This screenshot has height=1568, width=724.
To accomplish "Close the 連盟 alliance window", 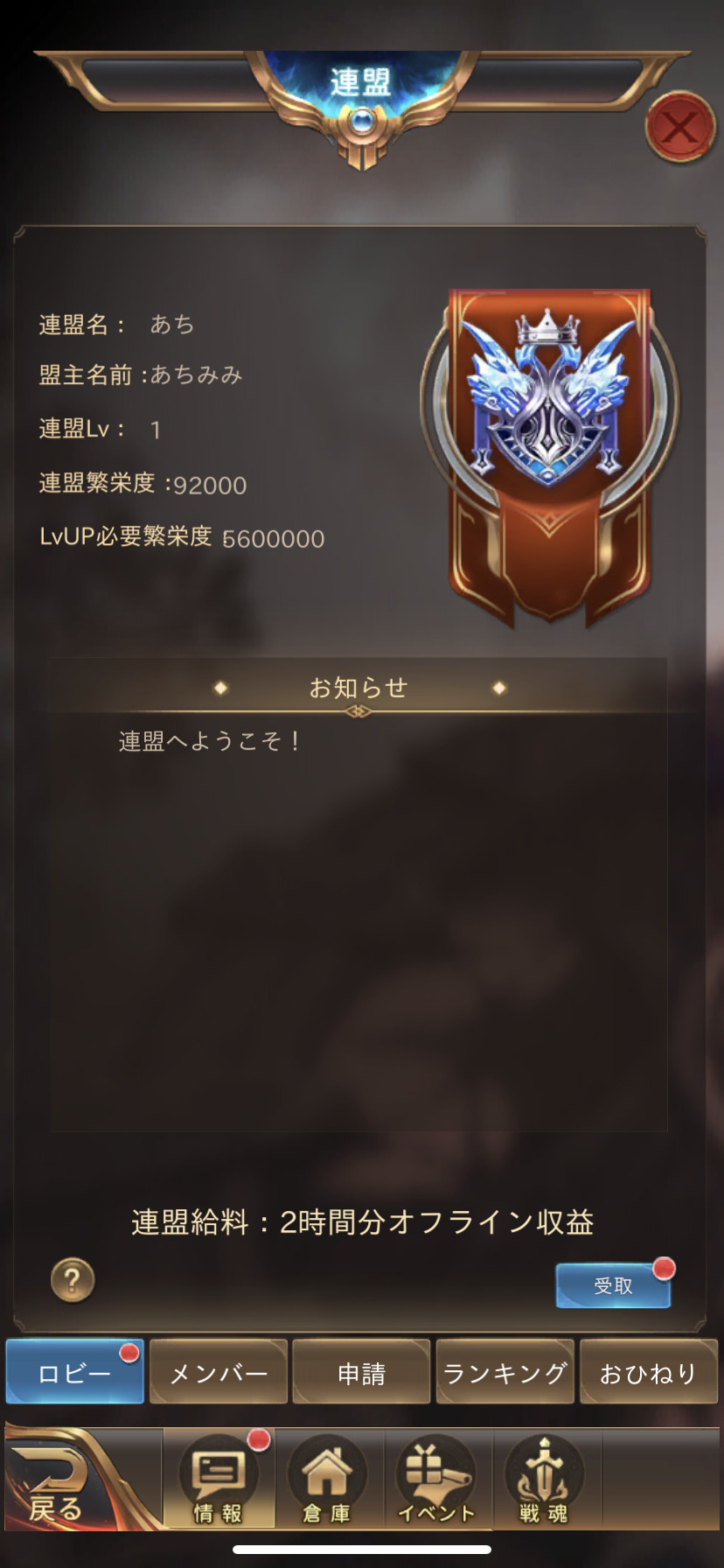I will (x=679, y=128).
